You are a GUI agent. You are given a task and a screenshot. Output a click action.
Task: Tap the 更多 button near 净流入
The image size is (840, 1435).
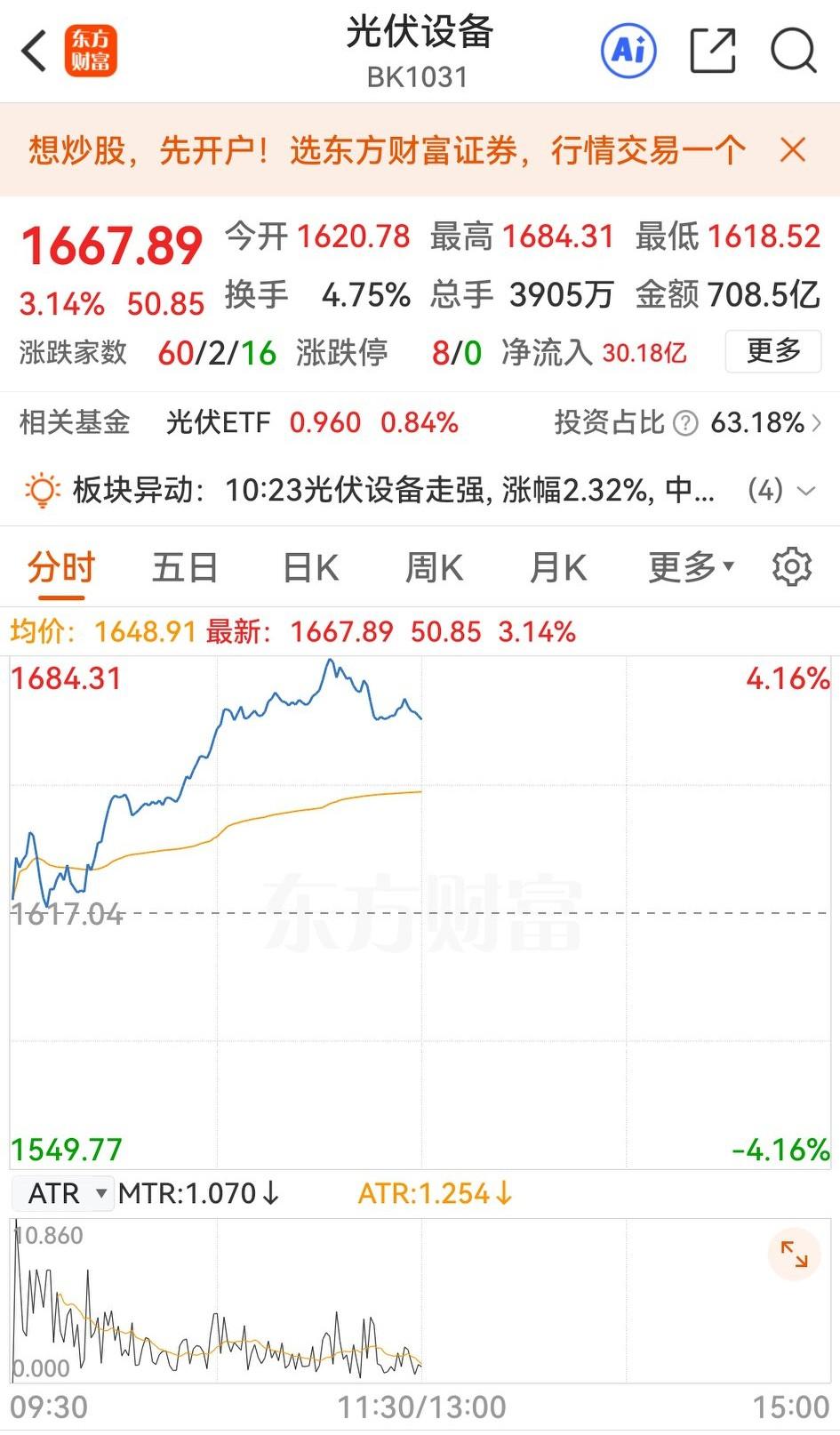pyautogui.click(x=772, y=352)
